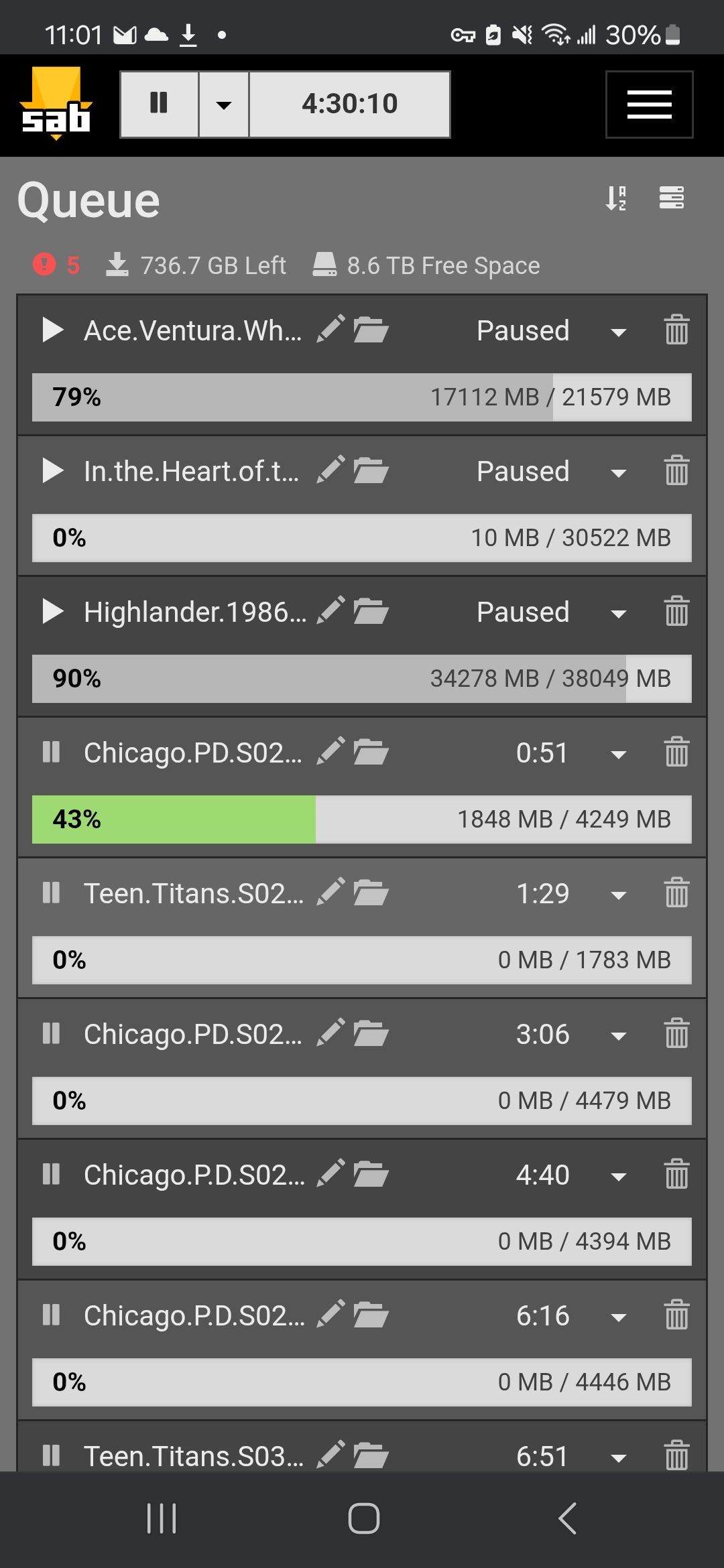This screenshot has width=724, height=1568.
Task: Expand the dropdown for Teen.Titans.S02
Action: (x=619, y=895)
